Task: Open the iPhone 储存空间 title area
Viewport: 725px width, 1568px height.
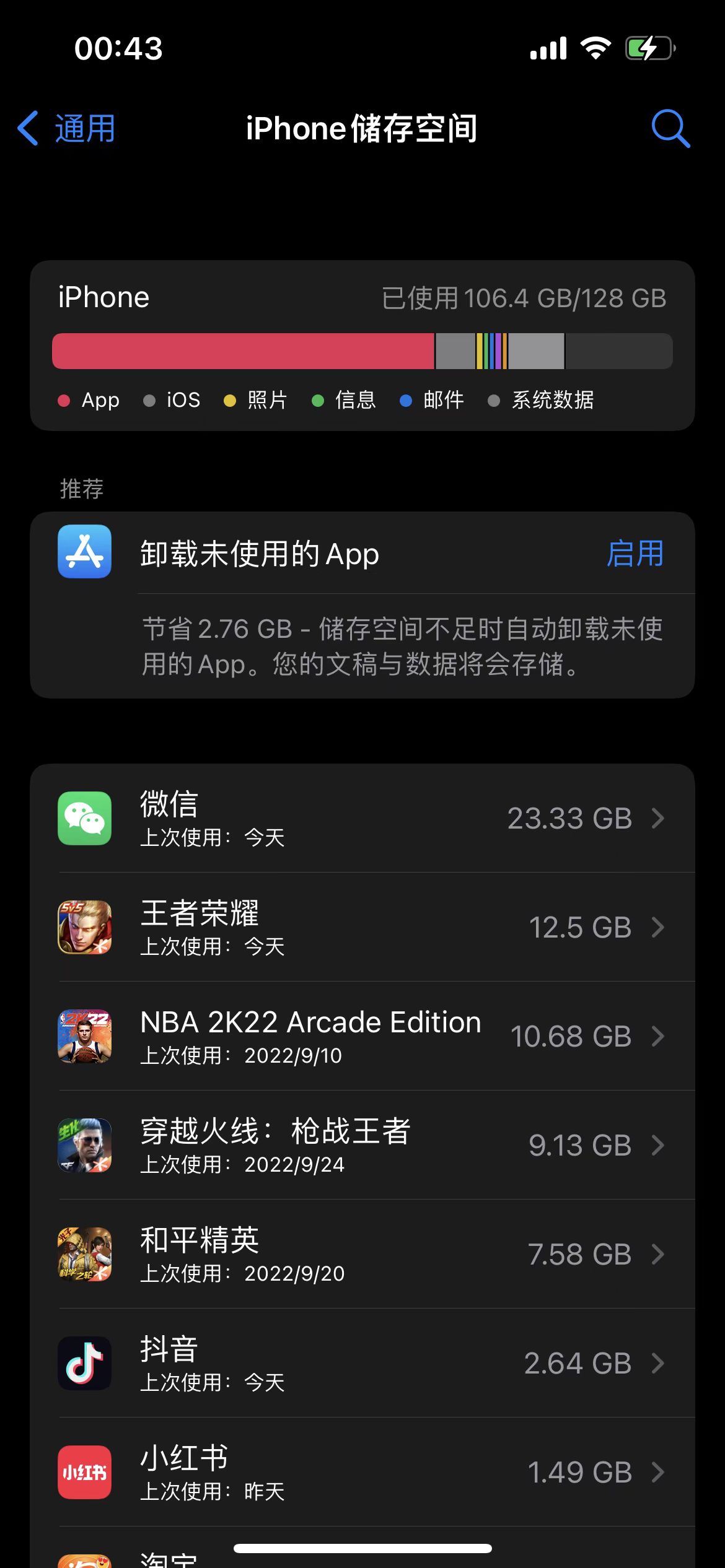Action: (362, 129)
